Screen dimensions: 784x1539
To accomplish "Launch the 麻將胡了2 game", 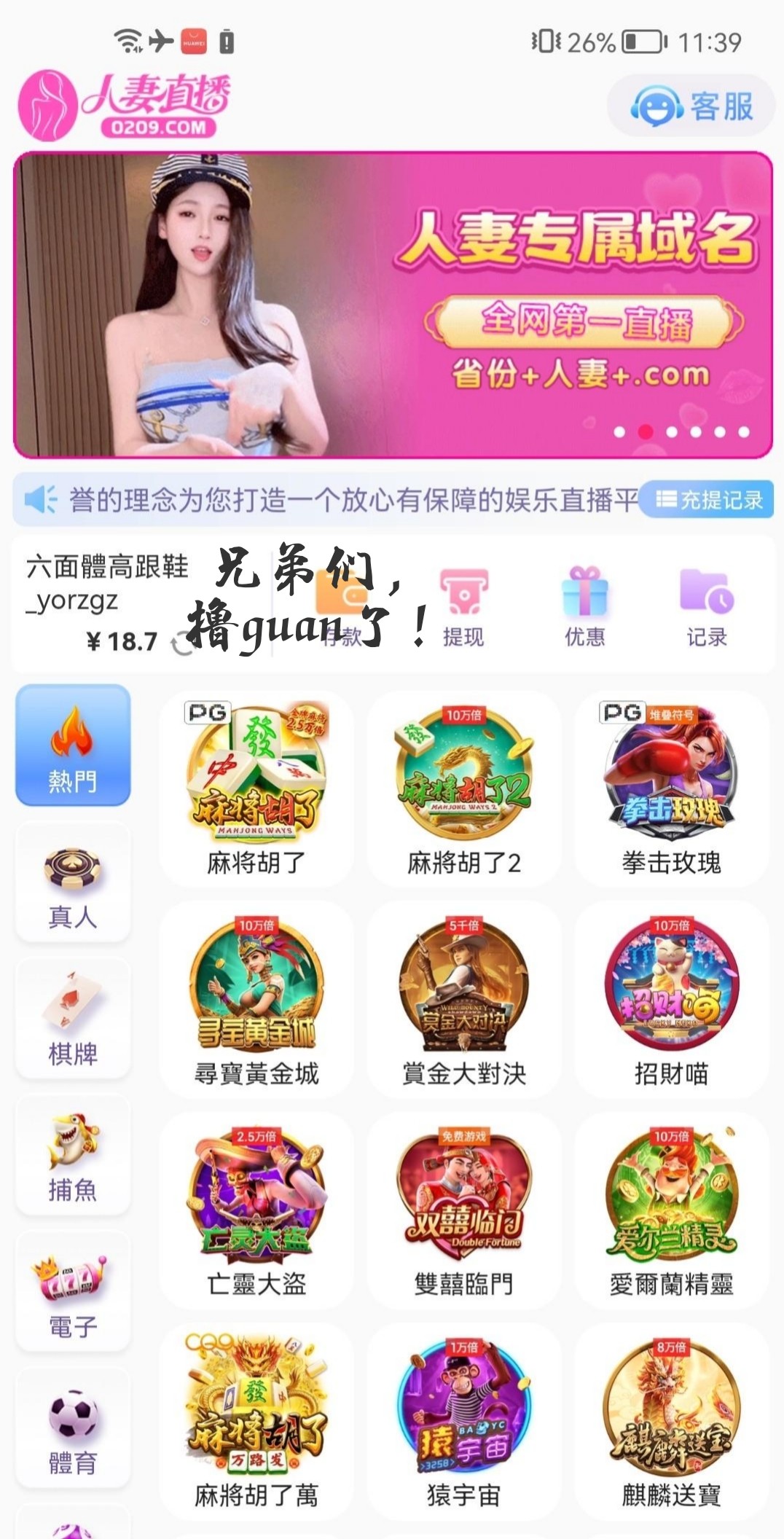I will click(x=464, y=788).
